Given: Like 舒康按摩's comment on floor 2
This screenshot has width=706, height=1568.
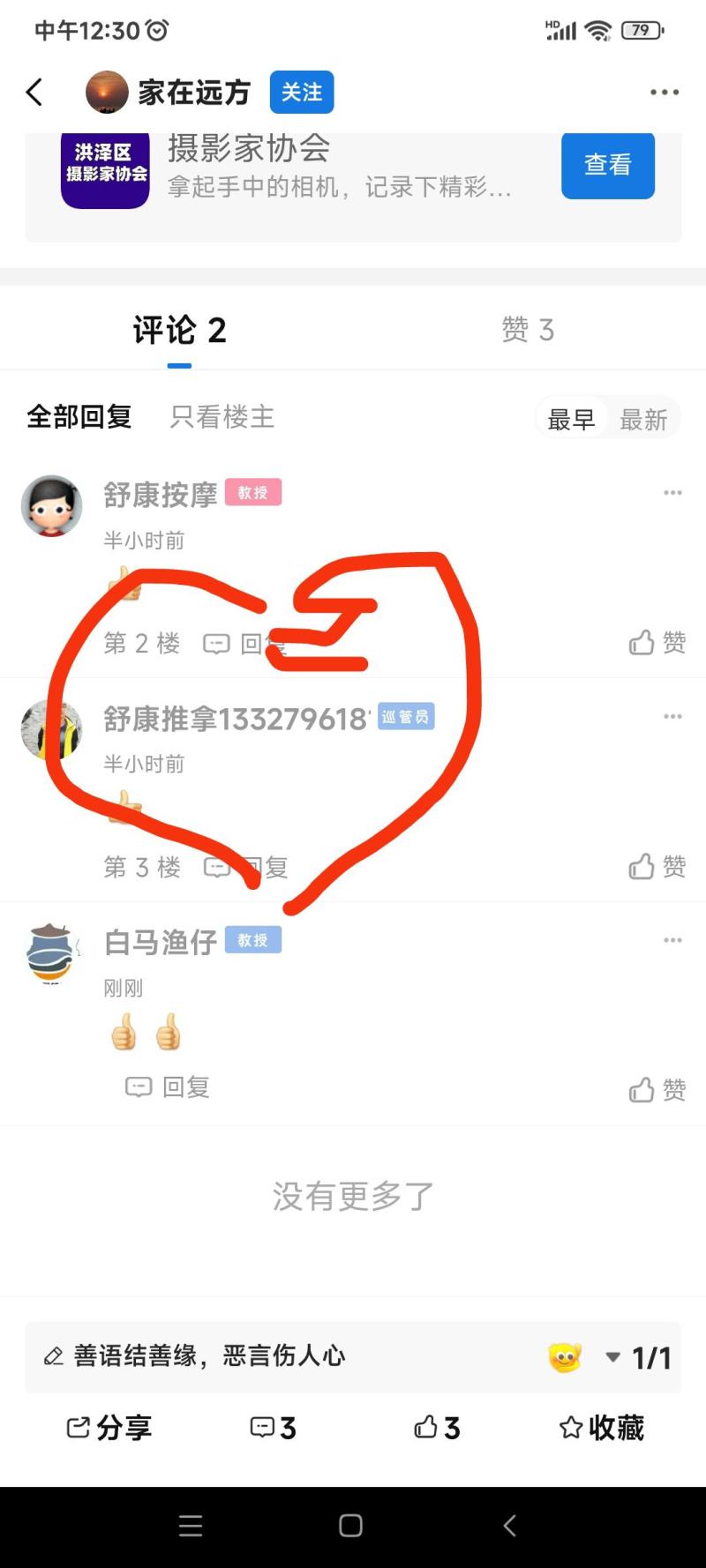Looking at the screenshot, I should click(657, 643).
